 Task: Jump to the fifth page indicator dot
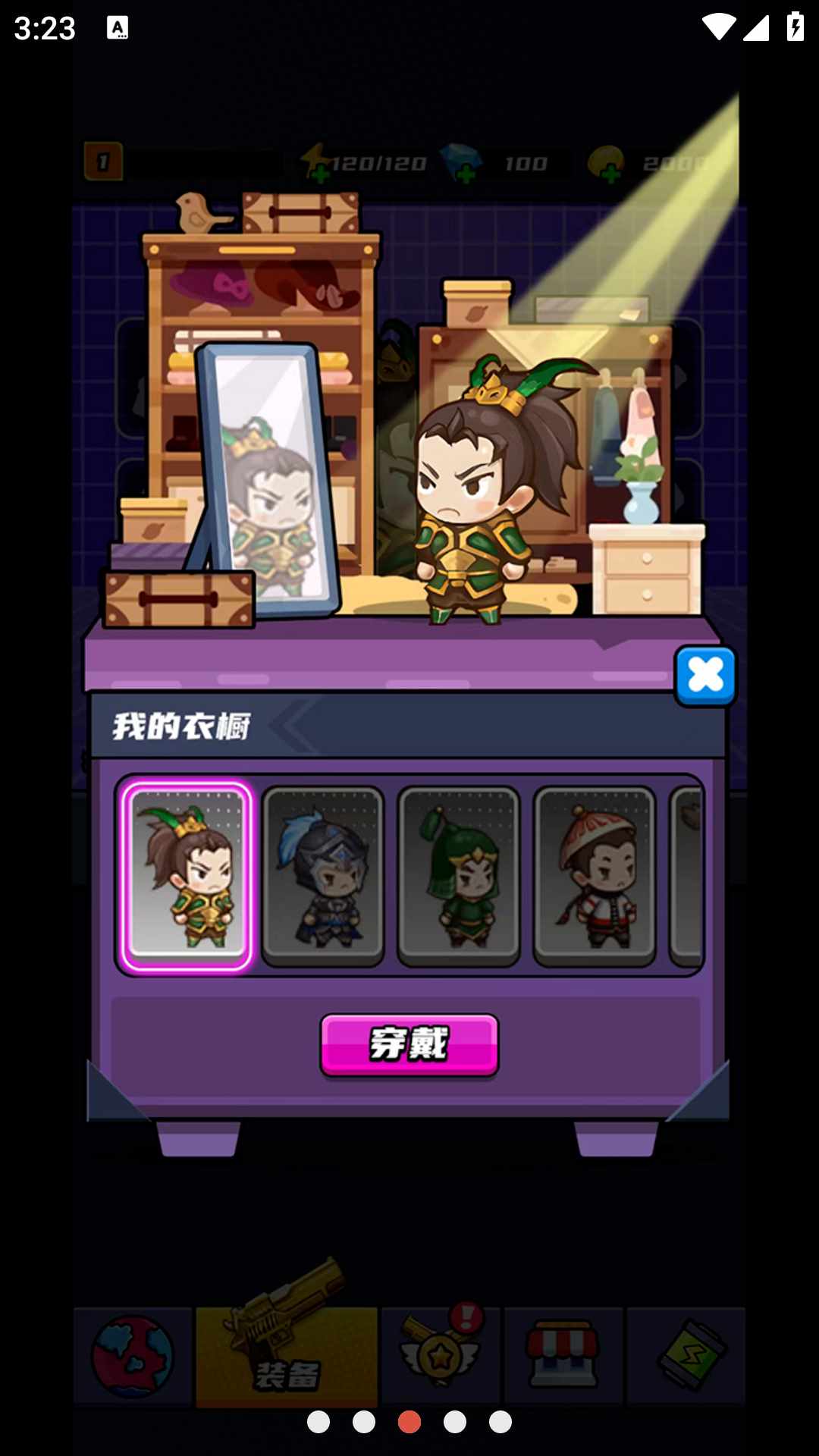click(500, 1422)
